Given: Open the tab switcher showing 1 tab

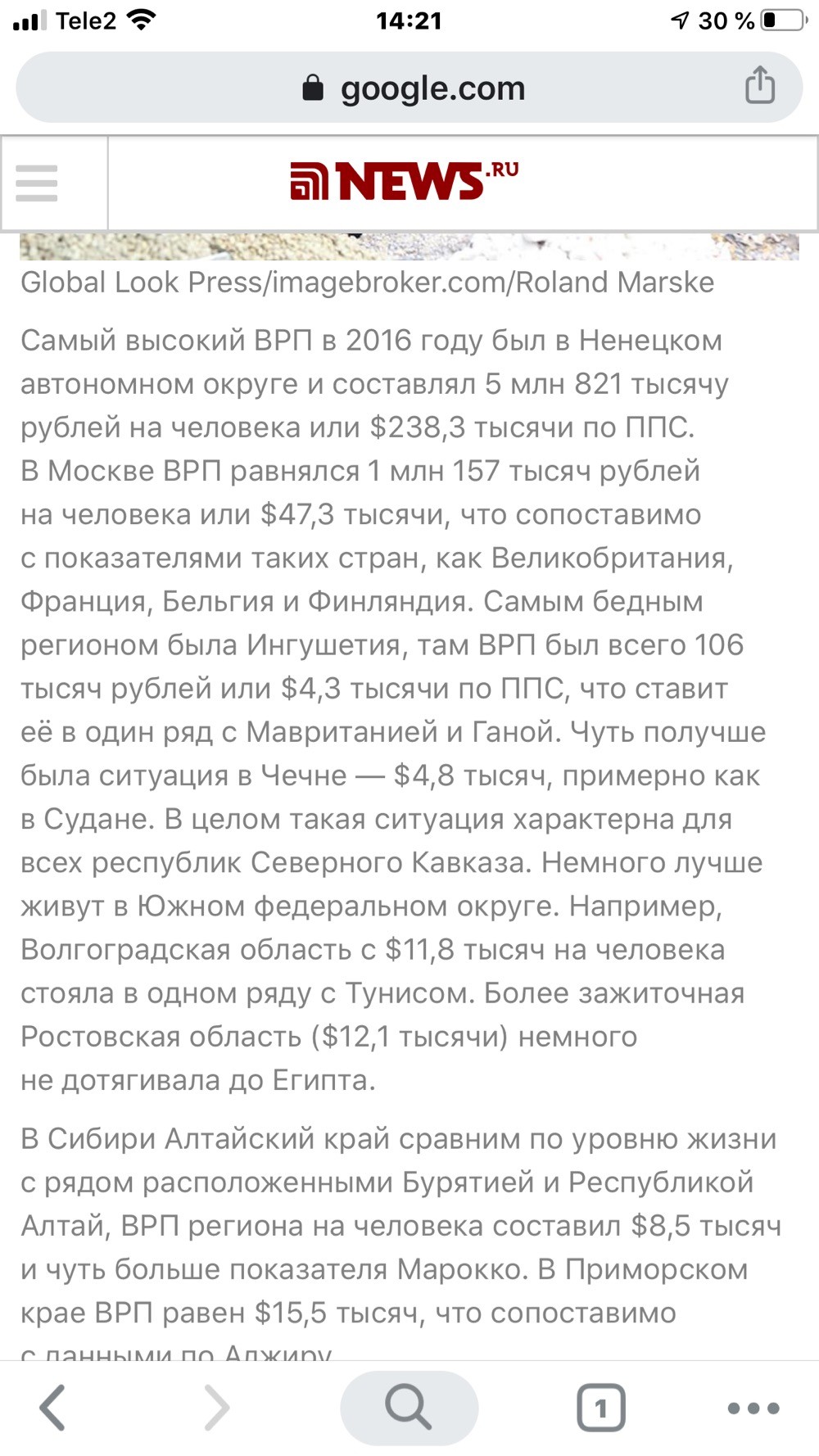Looking at the screenshot, I should pyautogui.click(x=601, y=1408).
